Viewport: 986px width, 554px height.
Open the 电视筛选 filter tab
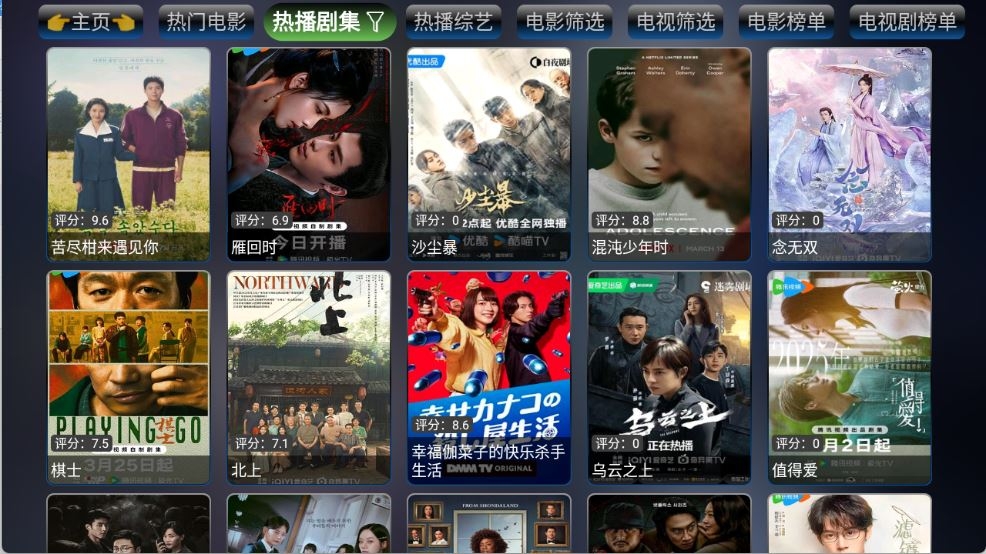675,22
